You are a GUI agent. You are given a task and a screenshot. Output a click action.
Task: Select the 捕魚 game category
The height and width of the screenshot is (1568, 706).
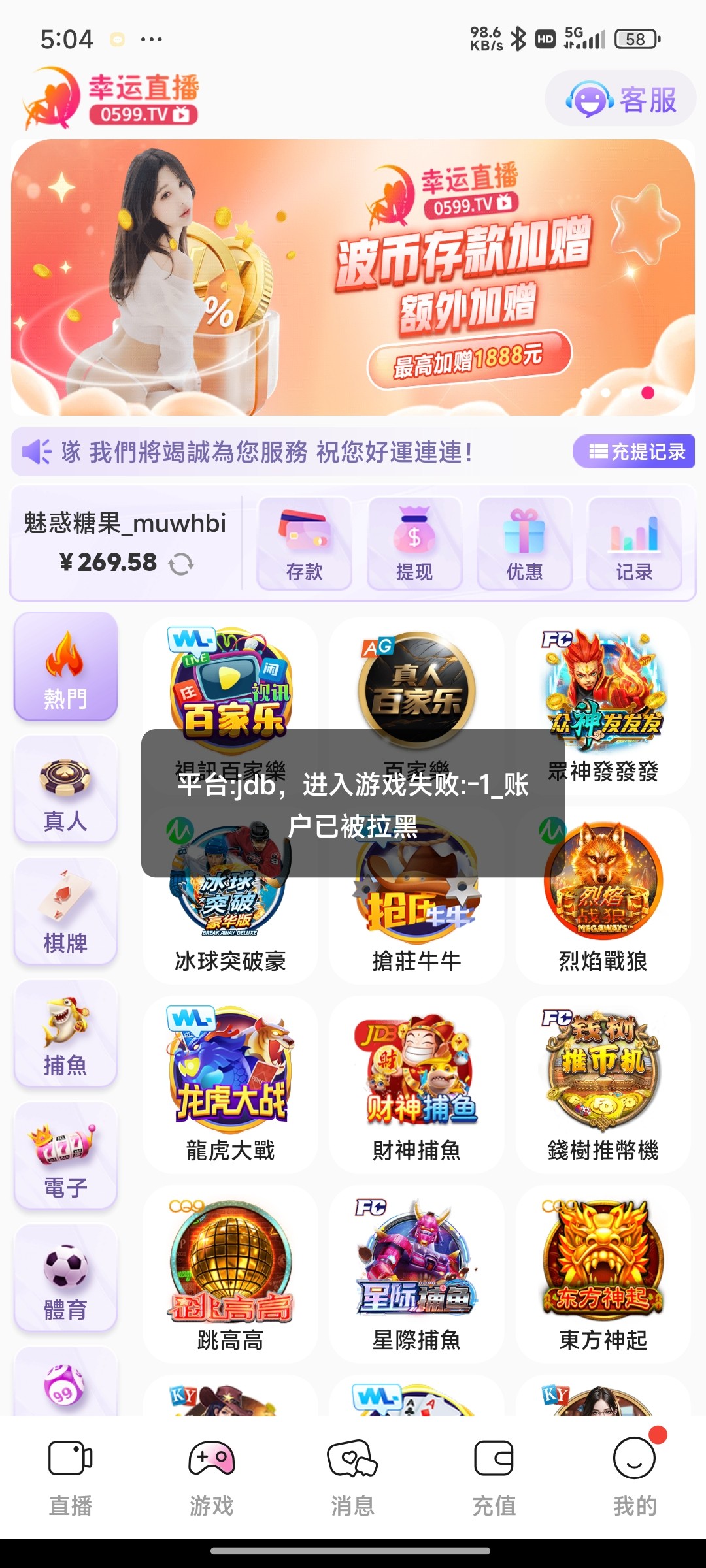(x=65, y=1034)
